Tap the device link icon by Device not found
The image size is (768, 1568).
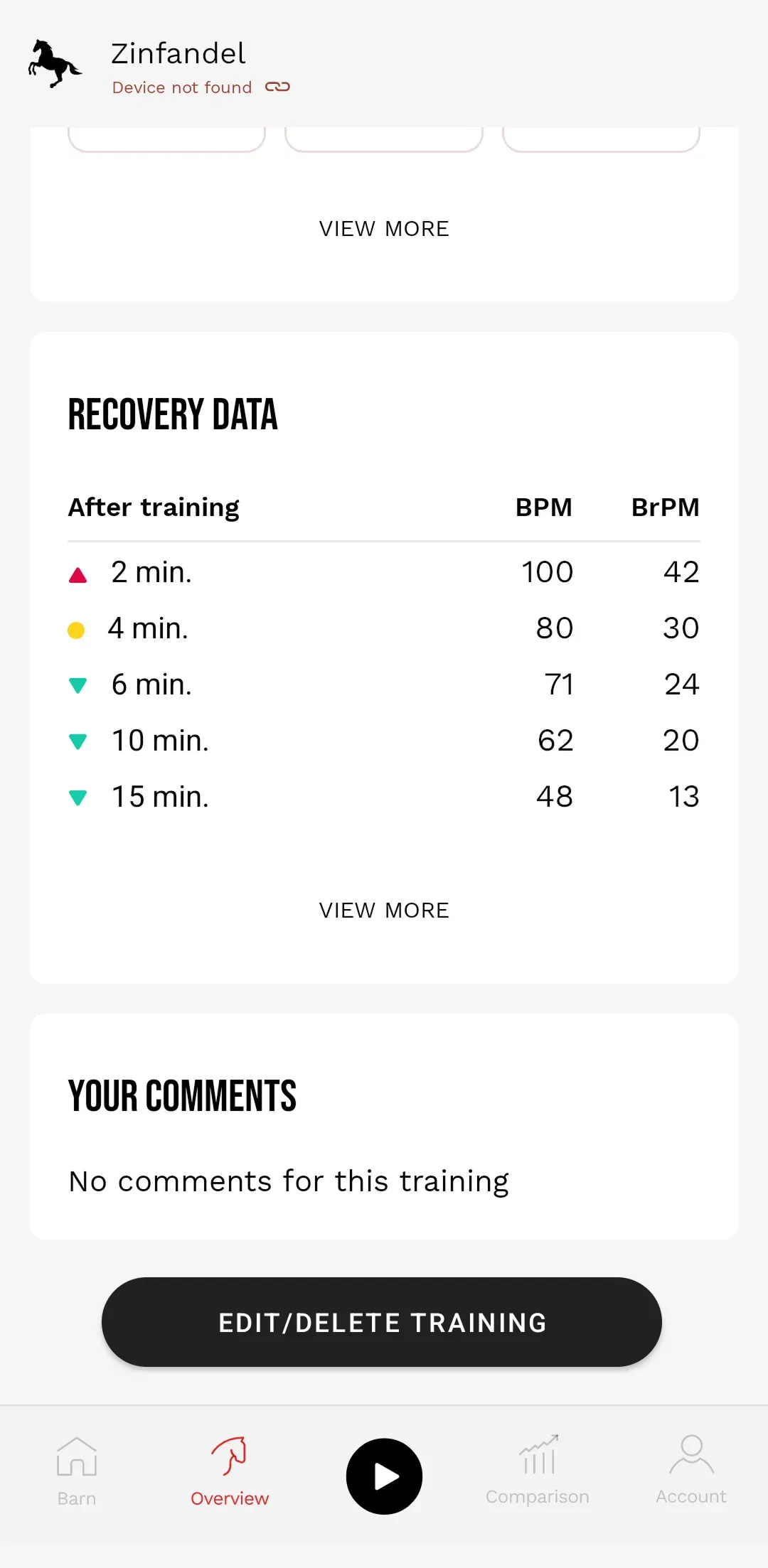[x=277, y=87]
